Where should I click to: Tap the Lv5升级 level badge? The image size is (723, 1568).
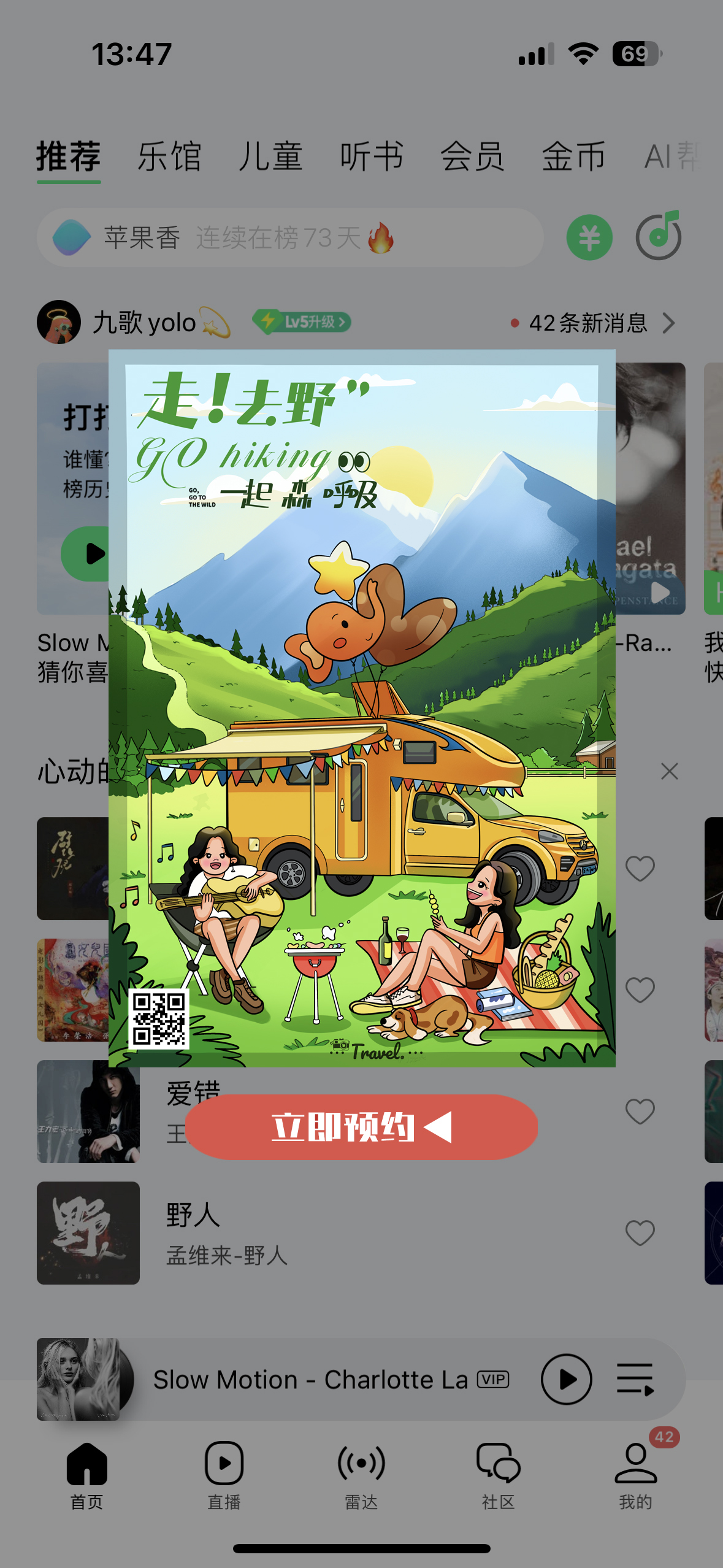(x=302, y=321)
